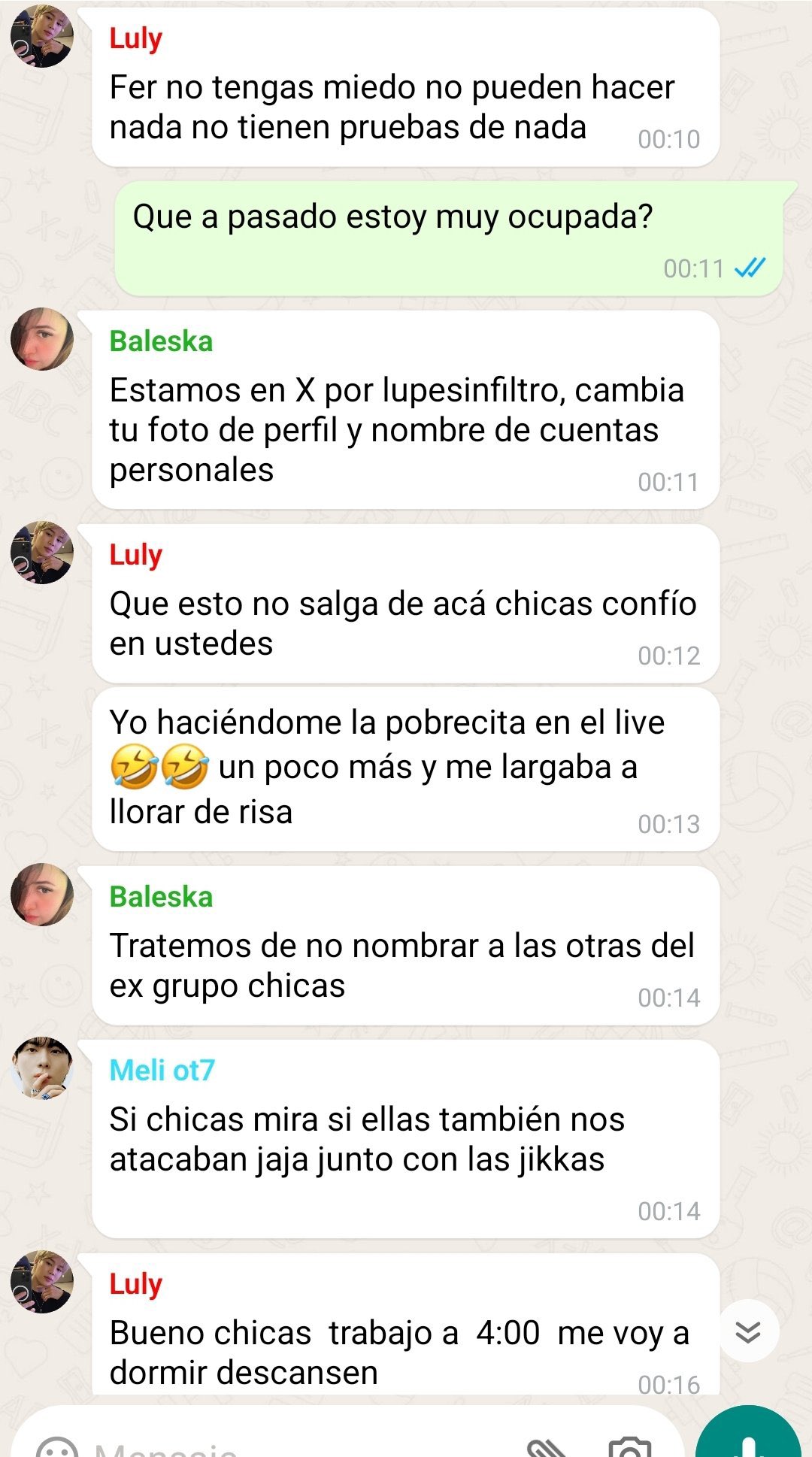The image size is (812, 1457).
Task: Tap the sender name Meli ot7
Action: click(x=162, y=1070)
